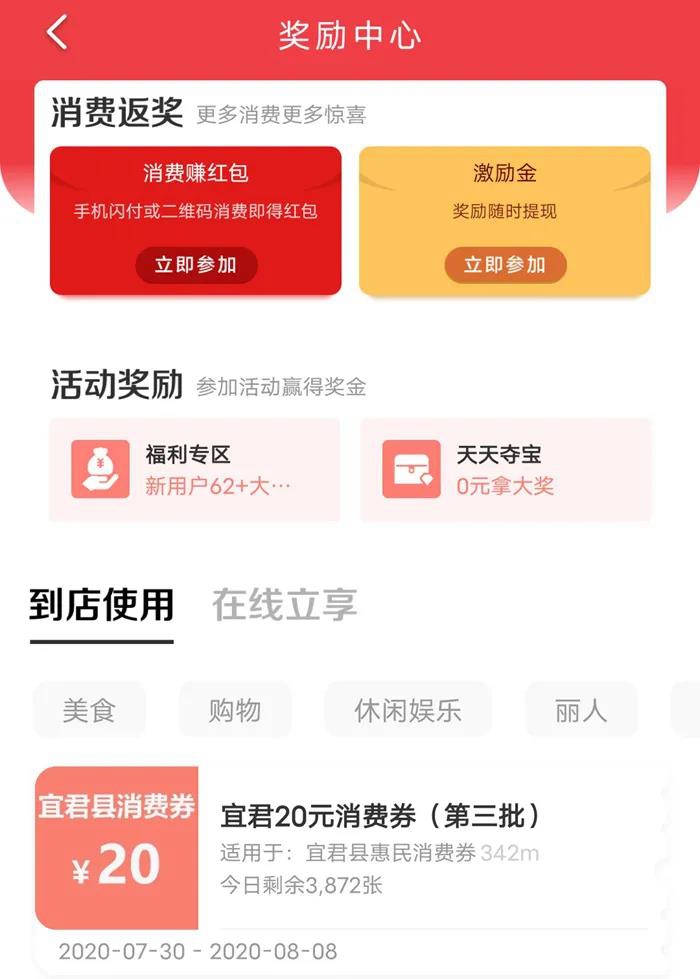This screenshot has height=979, width=700.
Task: Select the 购物 filter chip
Action: [235, 710]
